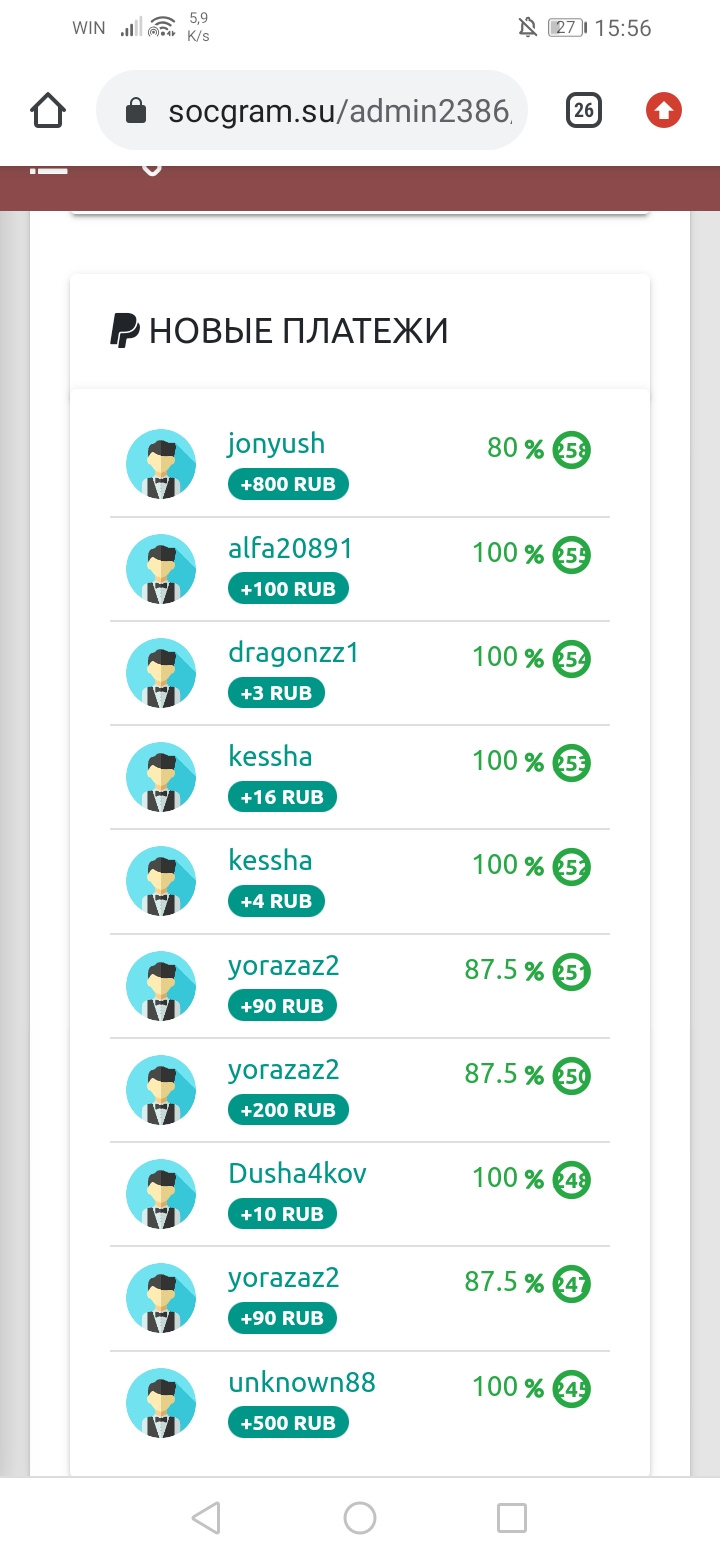Image resolution: width=720 pixels, height=1560 pixels.
Task: Go back using the system back button
Action: 206,1518
